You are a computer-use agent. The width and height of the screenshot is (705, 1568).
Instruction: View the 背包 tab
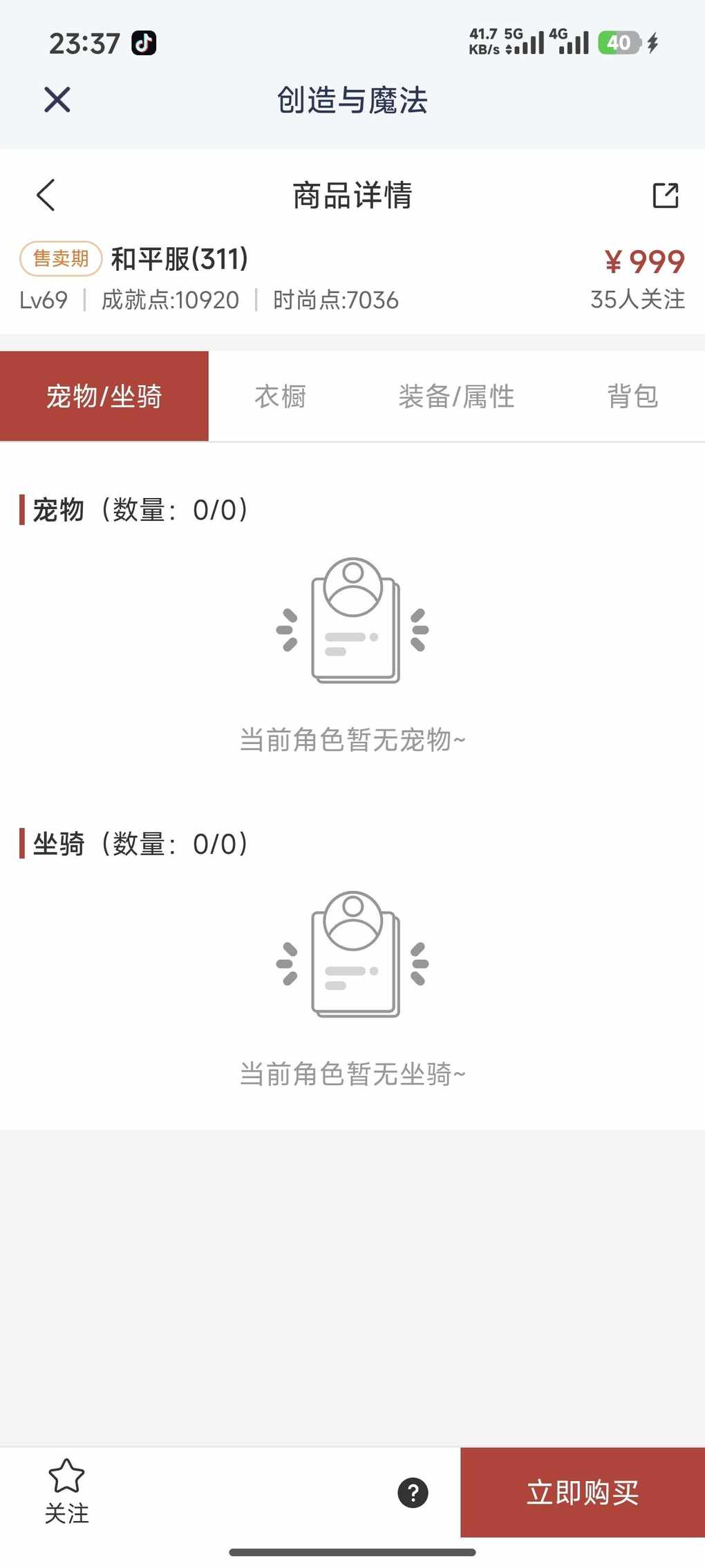click(632, 396)
